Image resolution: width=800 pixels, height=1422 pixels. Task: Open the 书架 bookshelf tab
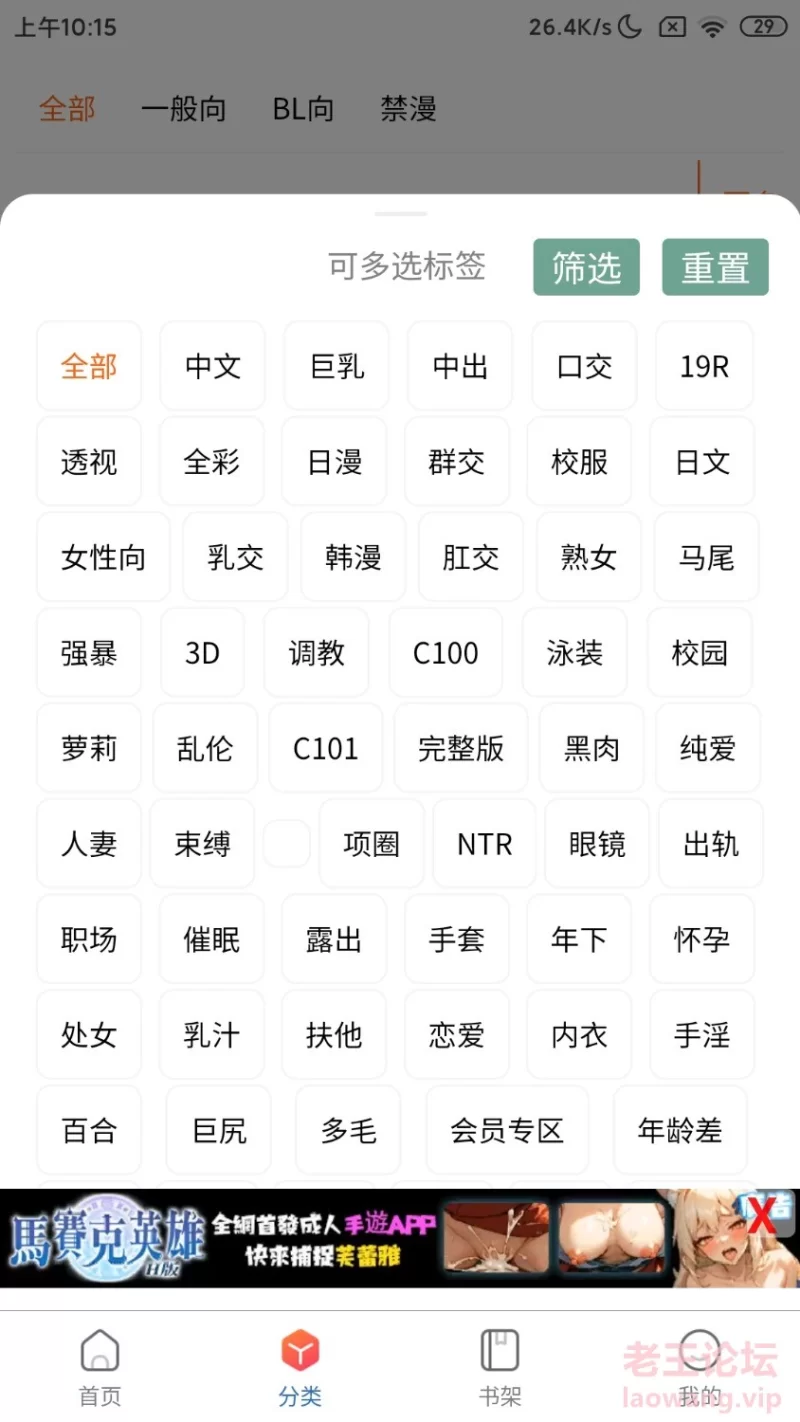500,1368
